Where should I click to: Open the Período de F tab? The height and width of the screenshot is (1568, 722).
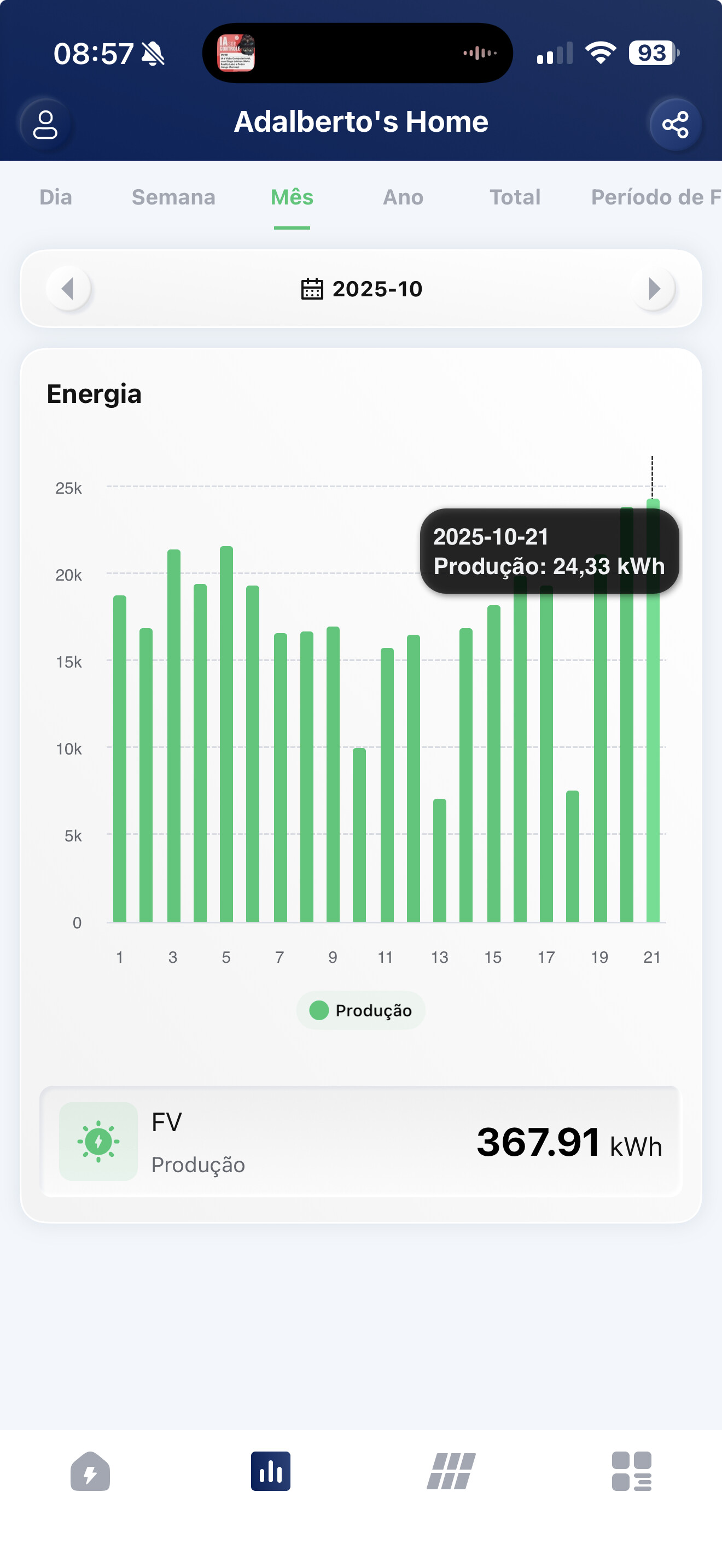(655, 197)
